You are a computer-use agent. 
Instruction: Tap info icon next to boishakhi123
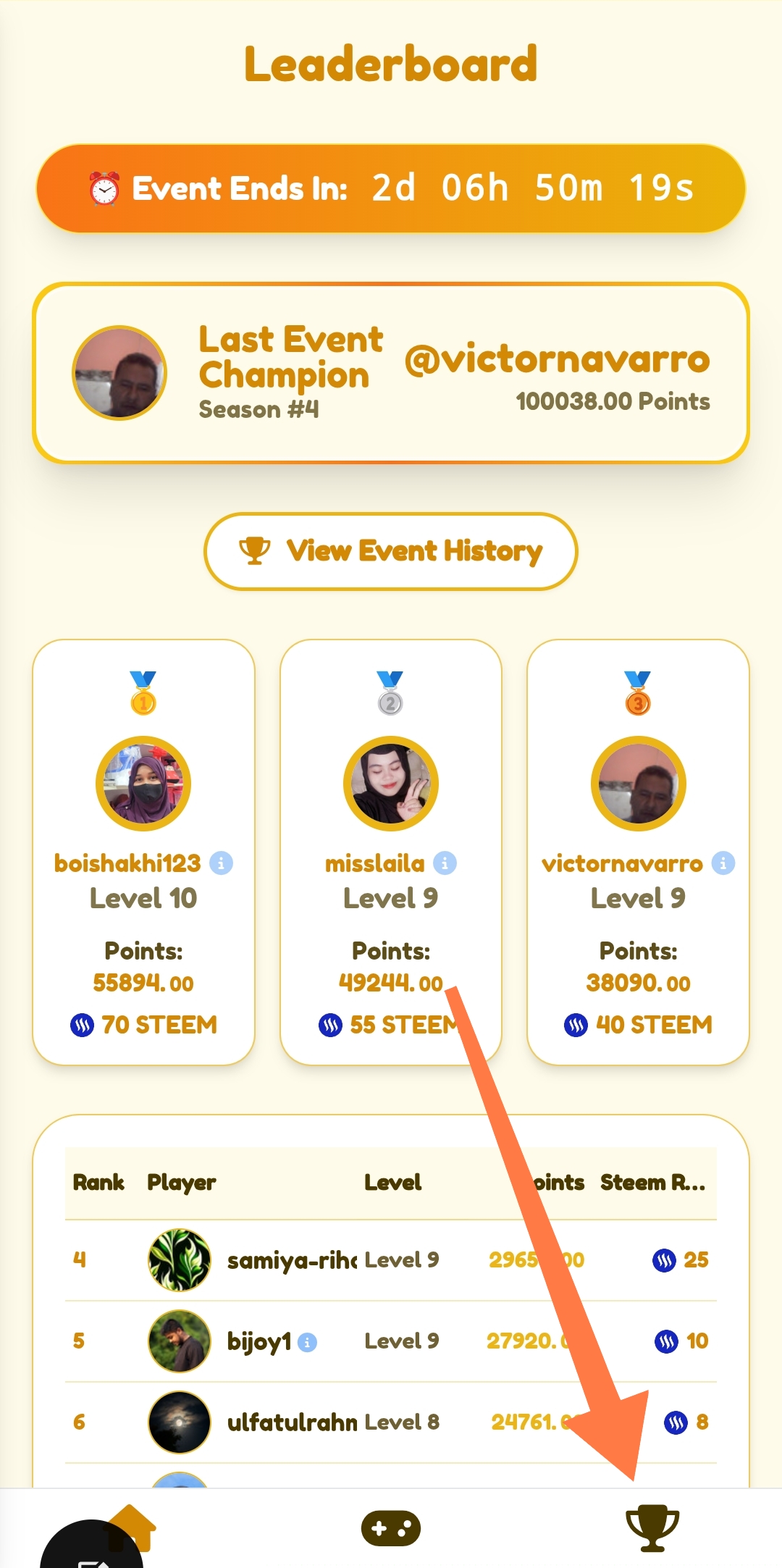click(x=222, y=863)
